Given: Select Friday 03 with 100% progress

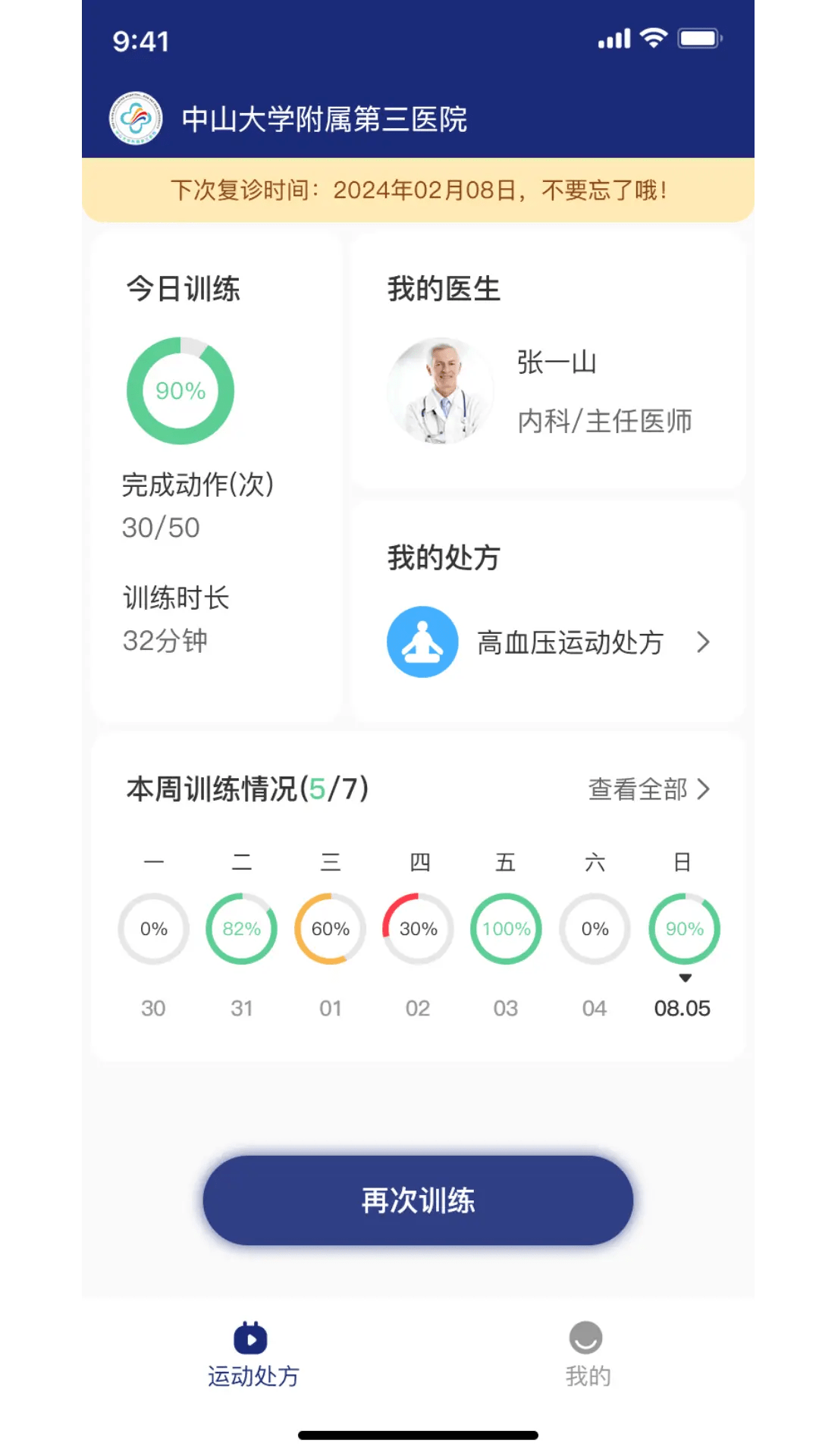Looking at the screenshot, I should [x=506, y=929].
